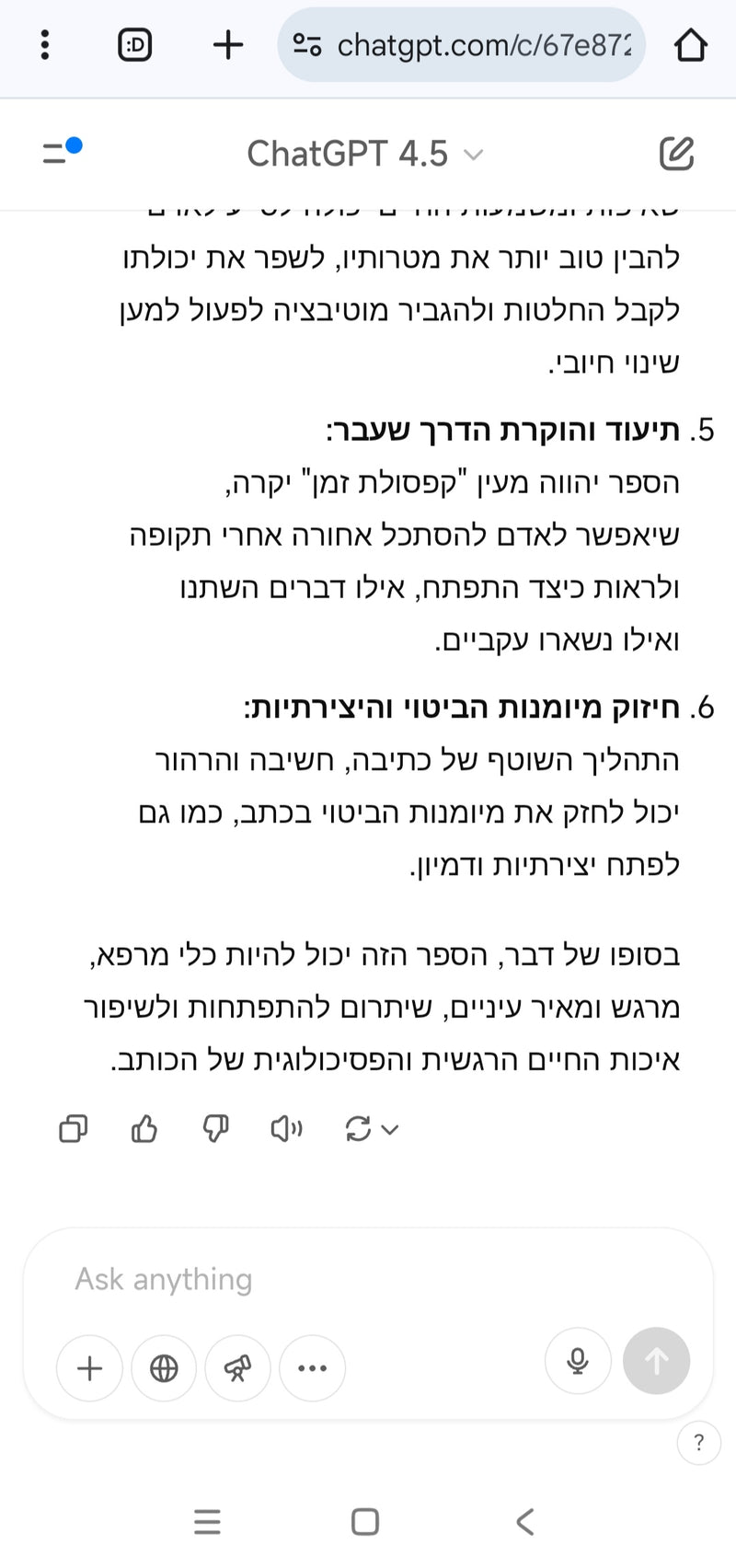This screenshot has width=736, height=1568.
Task: Open more tools with the three dots
Action: 312,1368
